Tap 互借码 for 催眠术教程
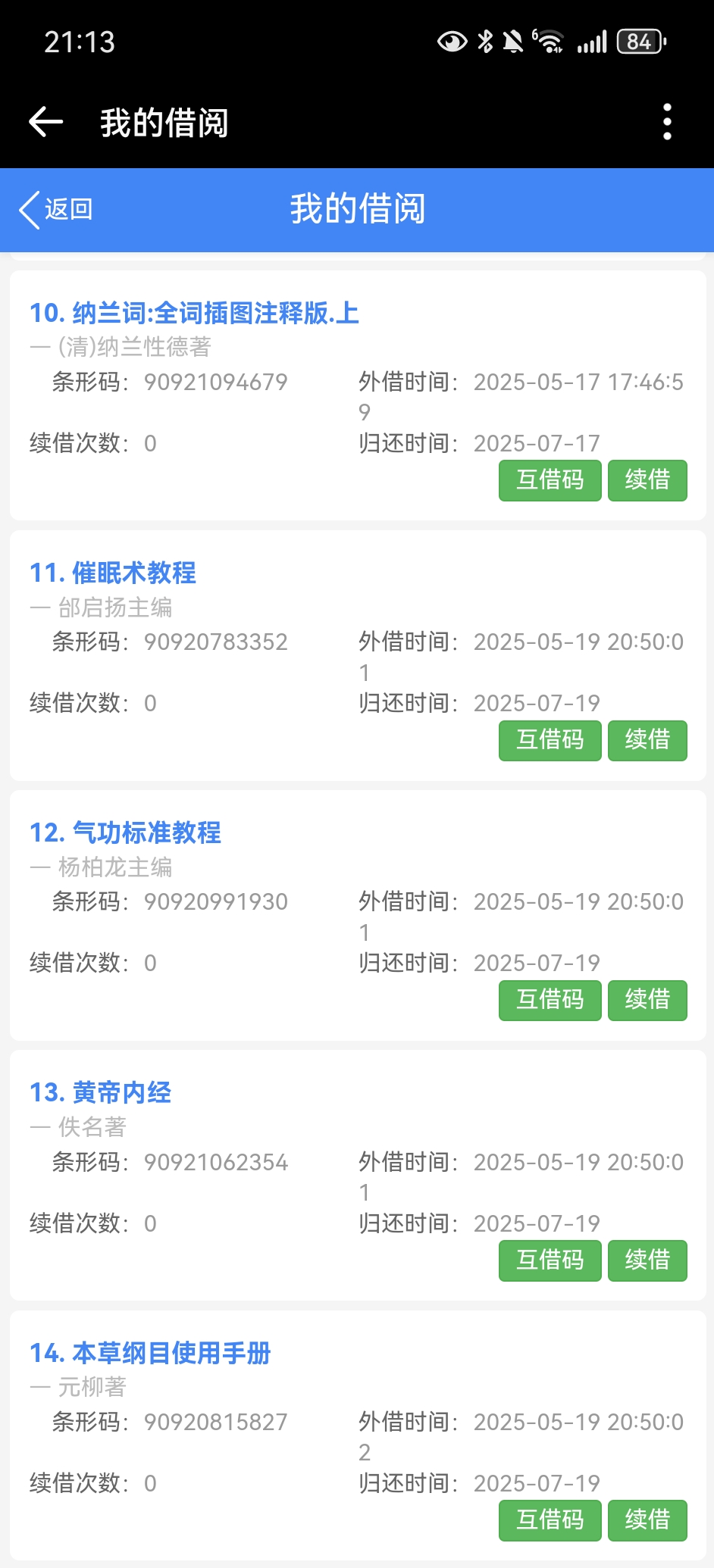 (550, 740)
